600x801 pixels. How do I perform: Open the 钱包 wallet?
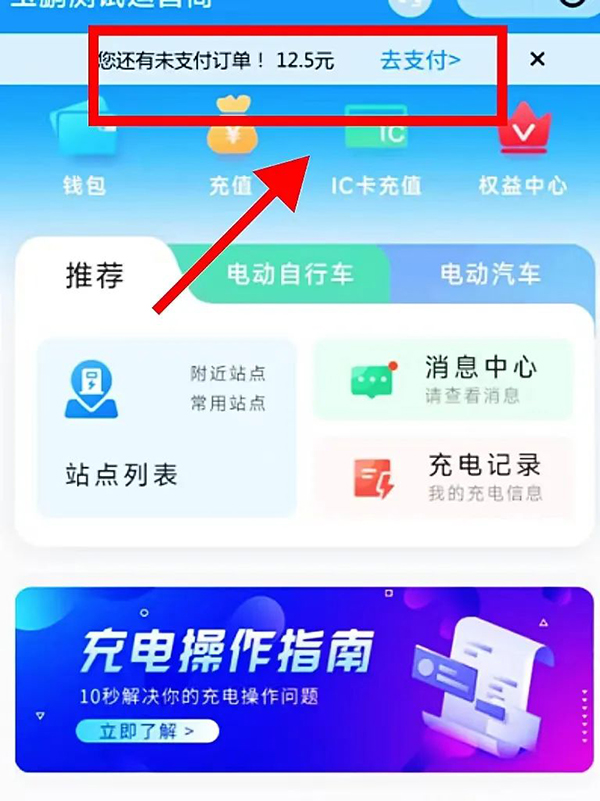pos(84,150)
